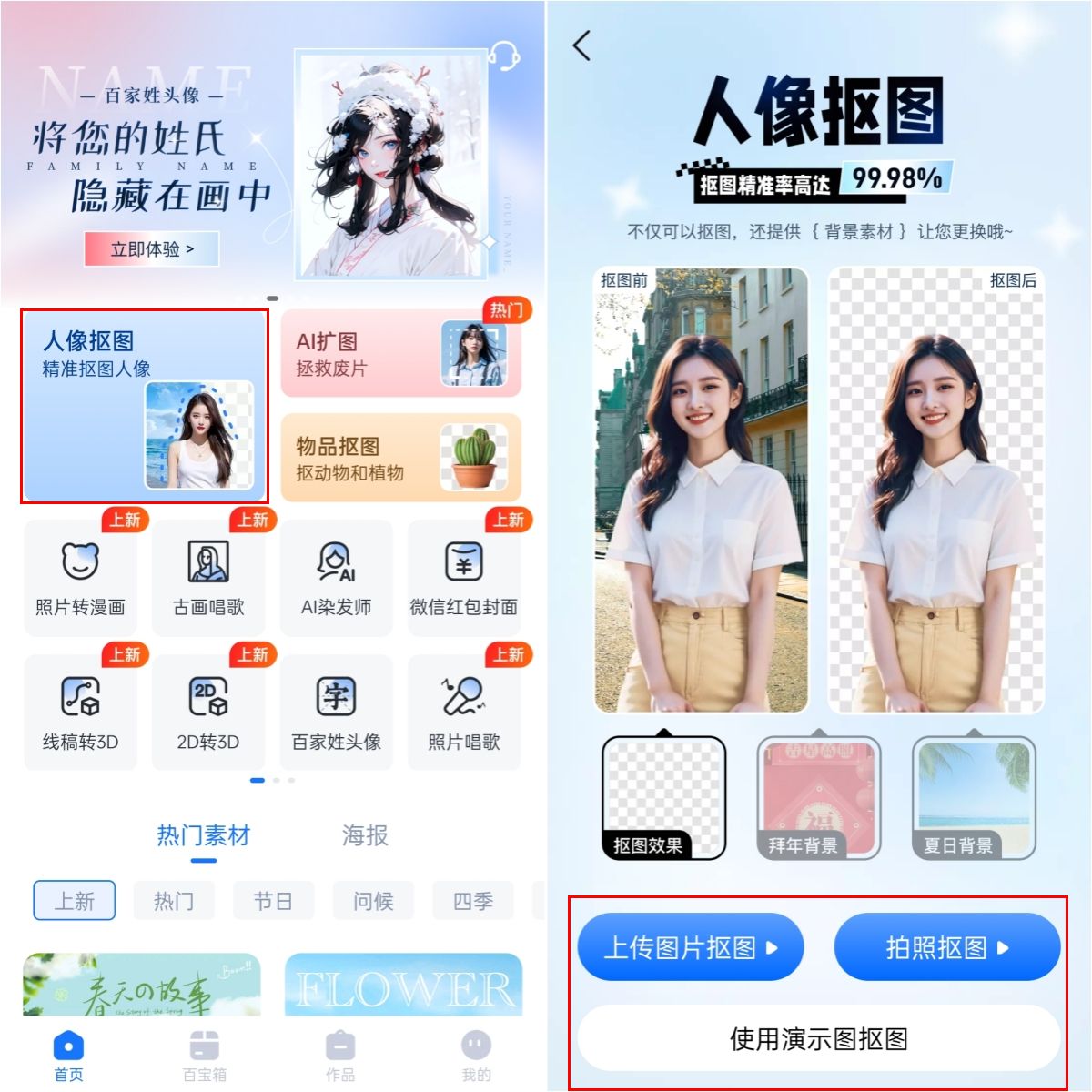Tap 使用演示图抠图 button
Viewport: 1092px width, 1092px height.
coord(818,1038)
